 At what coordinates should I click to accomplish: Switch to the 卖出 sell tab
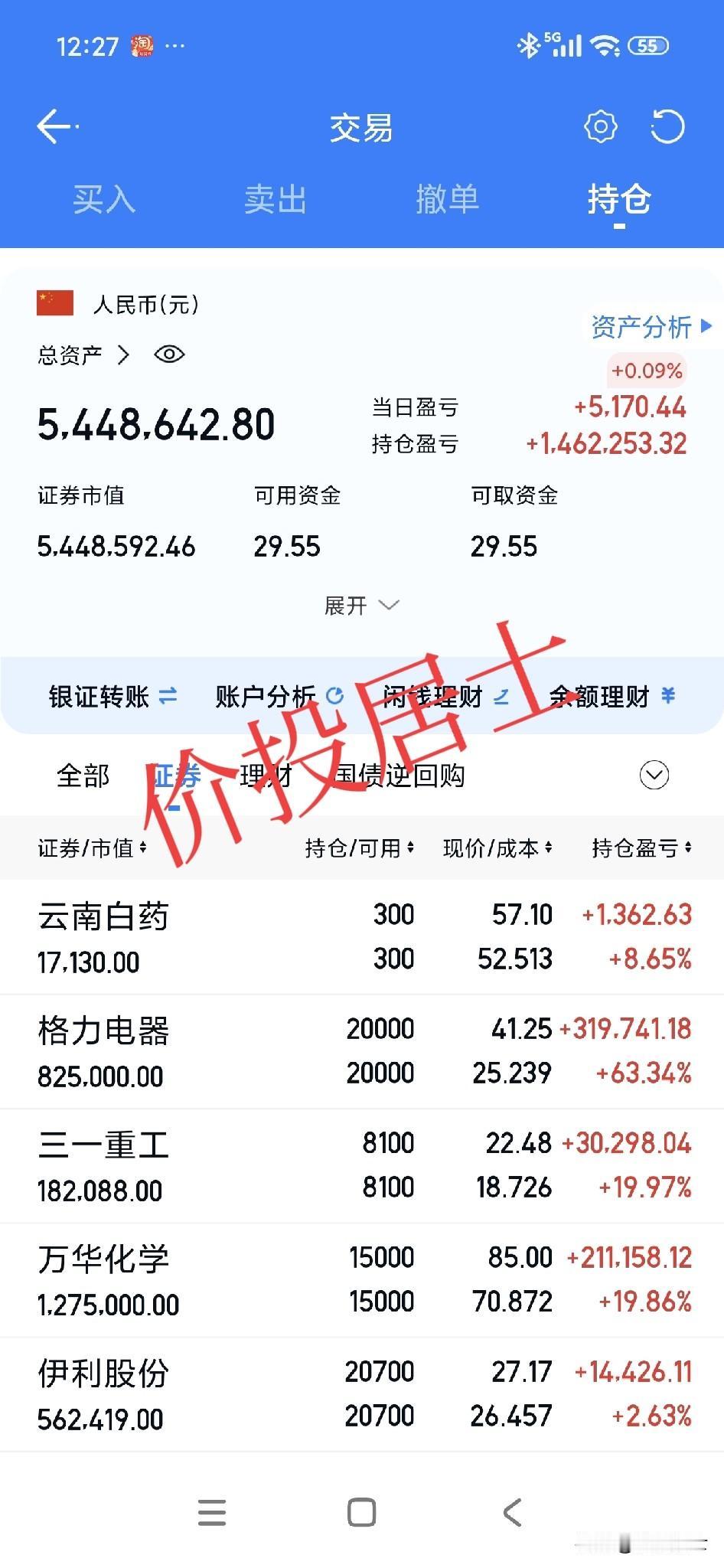(276, 200)
